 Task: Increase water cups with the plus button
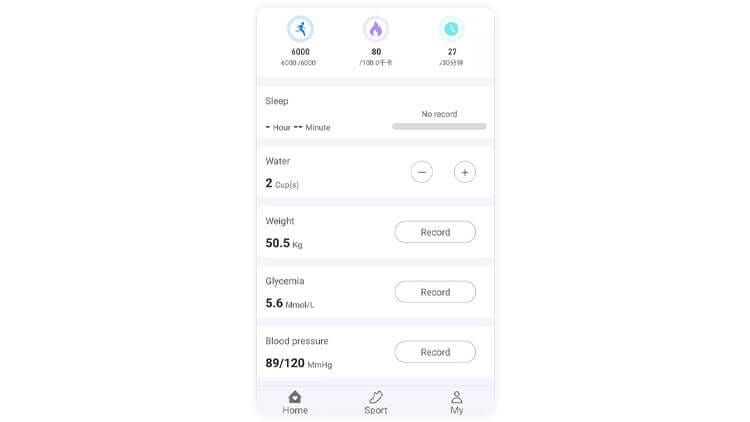pyautogui.click(x=465, y=172)
